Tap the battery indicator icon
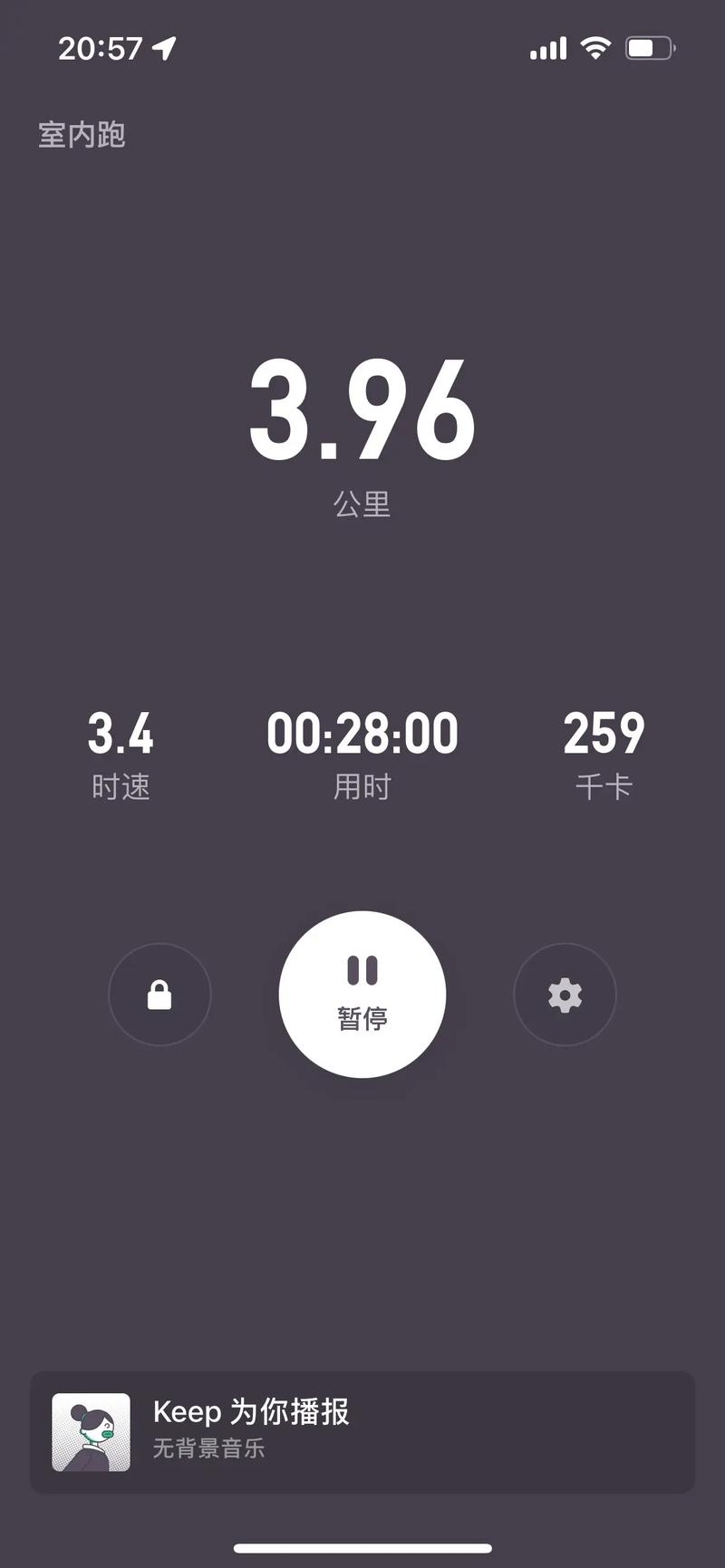Image resolution: width=725 pixels, height=1568 pixels. coord(649,47)
